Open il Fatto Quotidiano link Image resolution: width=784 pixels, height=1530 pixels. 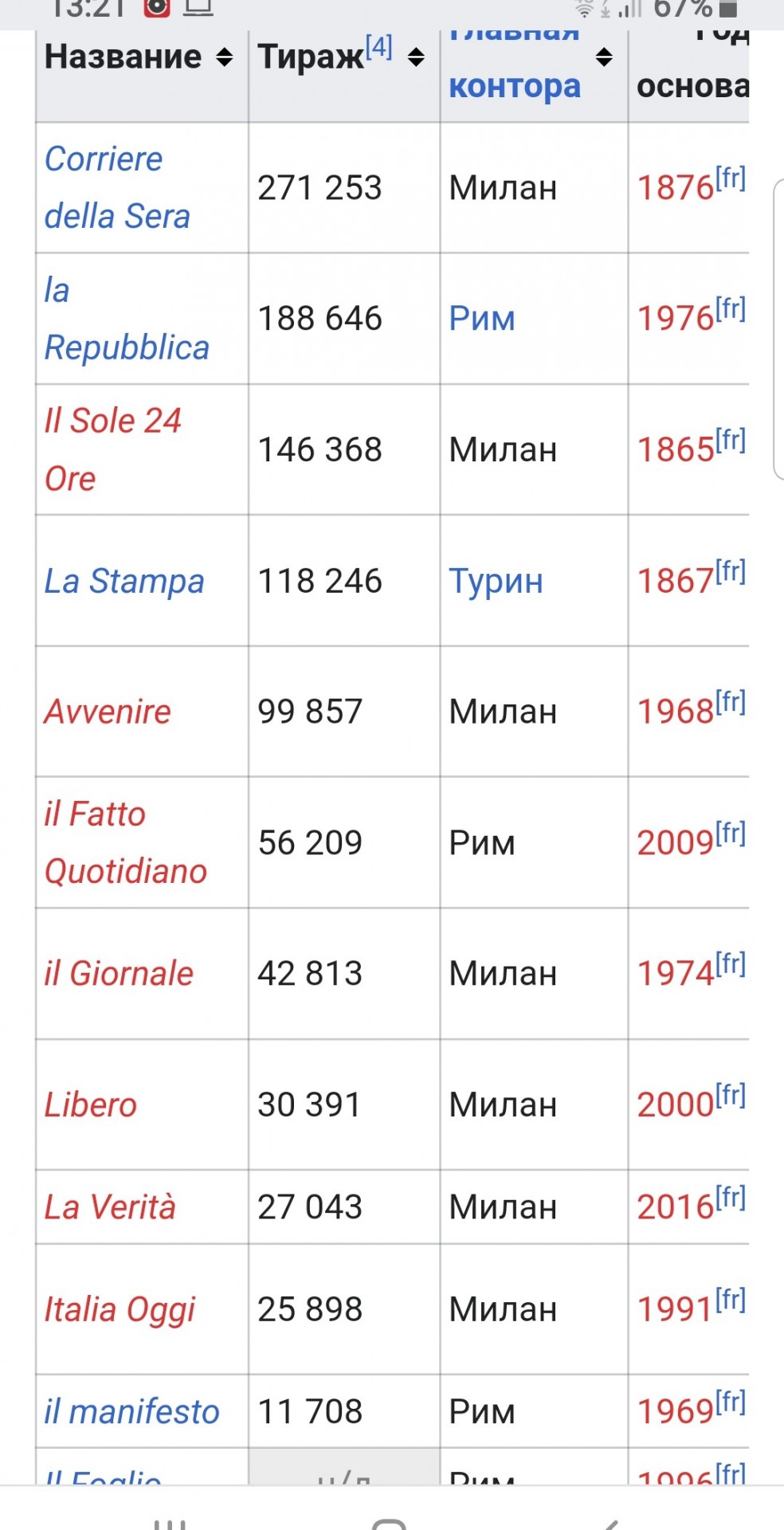pyautogui.click(x=125, y=842)
